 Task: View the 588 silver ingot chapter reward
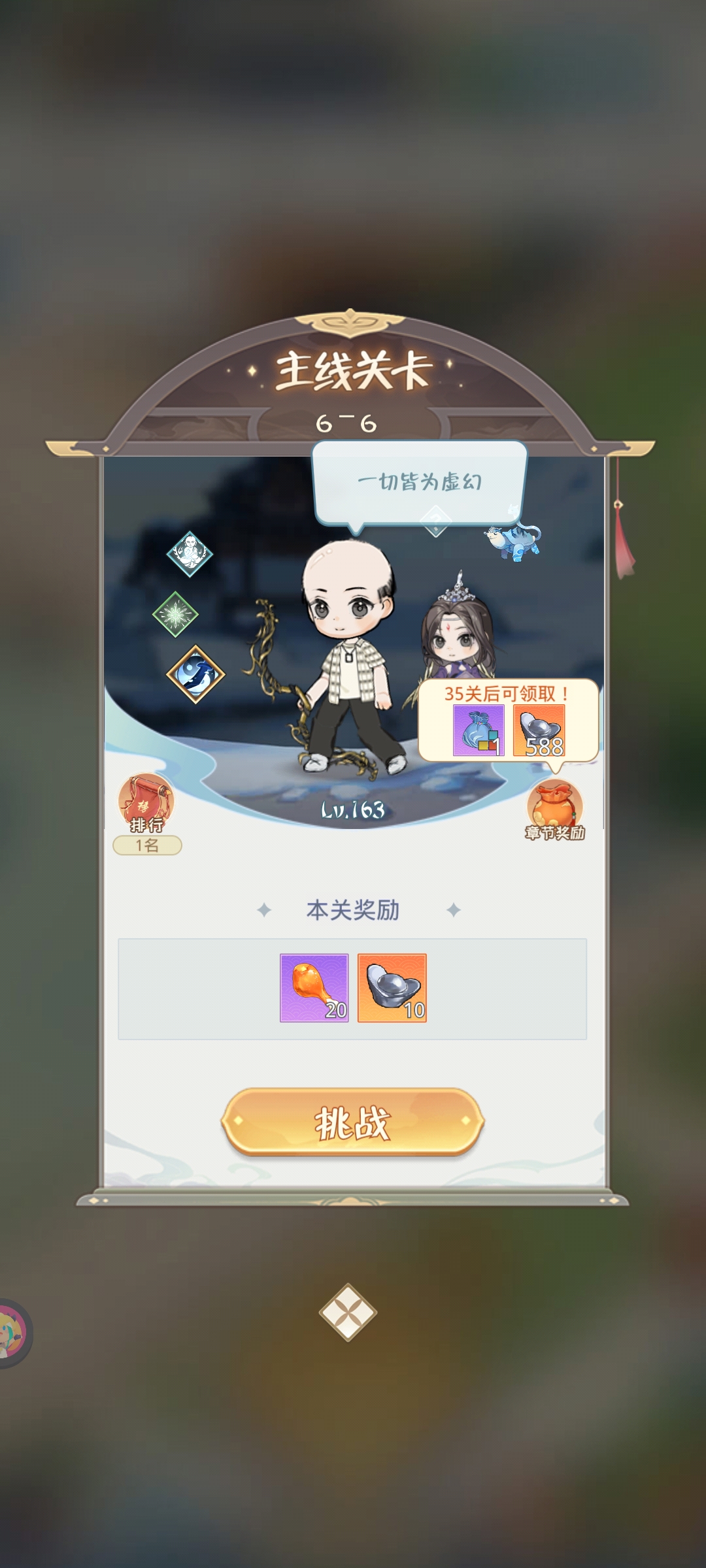tap(539, 730)
